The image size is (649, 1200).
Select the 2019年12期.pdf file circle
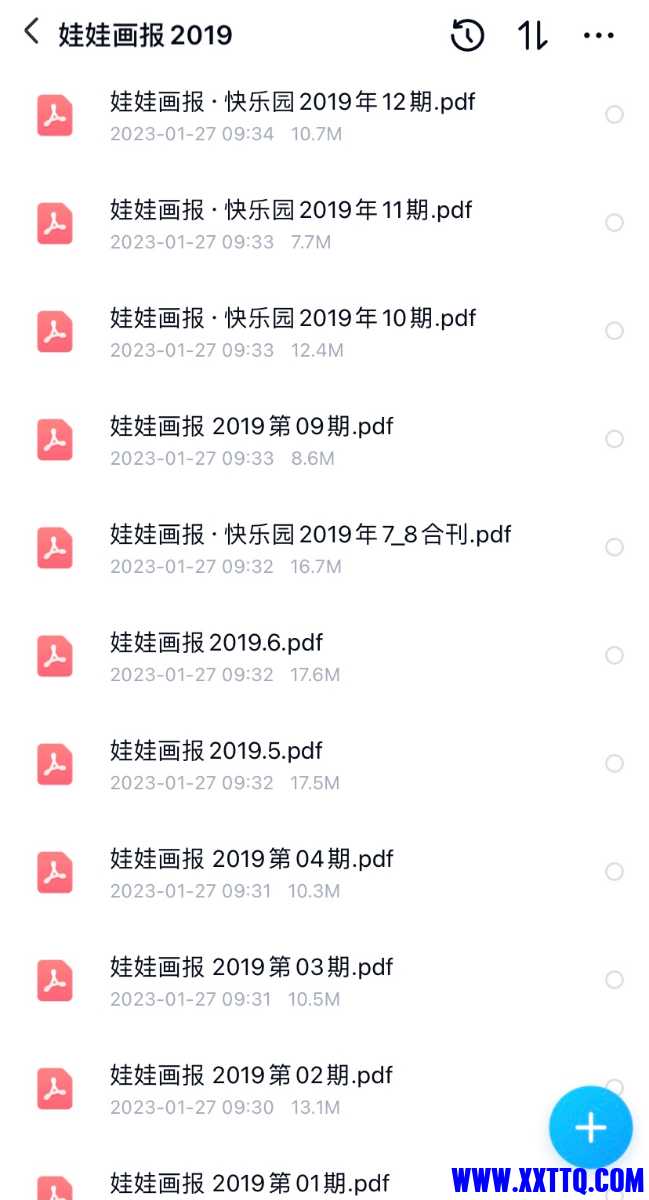click(x=614, y=114)
